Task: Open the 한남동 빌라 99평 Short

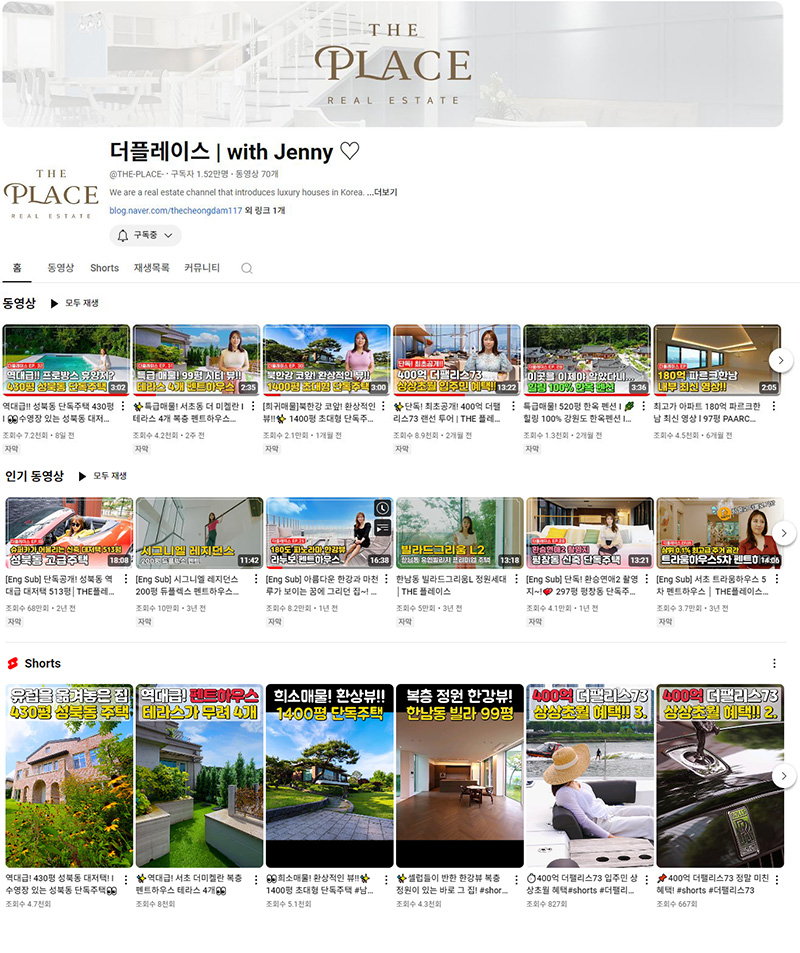Action: (458, 775)
